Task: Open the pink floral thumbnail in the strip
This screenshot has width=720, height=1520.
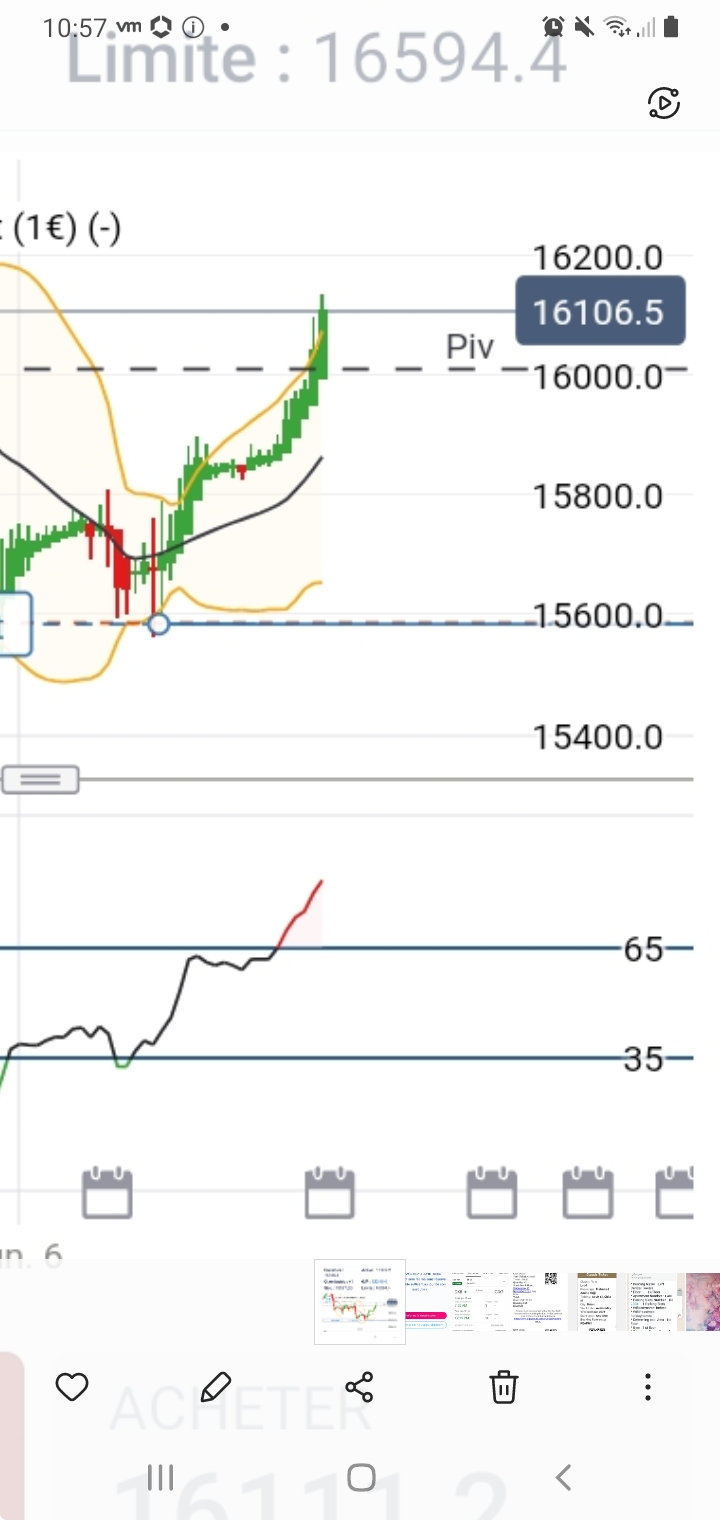Action: tap(703, 1302)
